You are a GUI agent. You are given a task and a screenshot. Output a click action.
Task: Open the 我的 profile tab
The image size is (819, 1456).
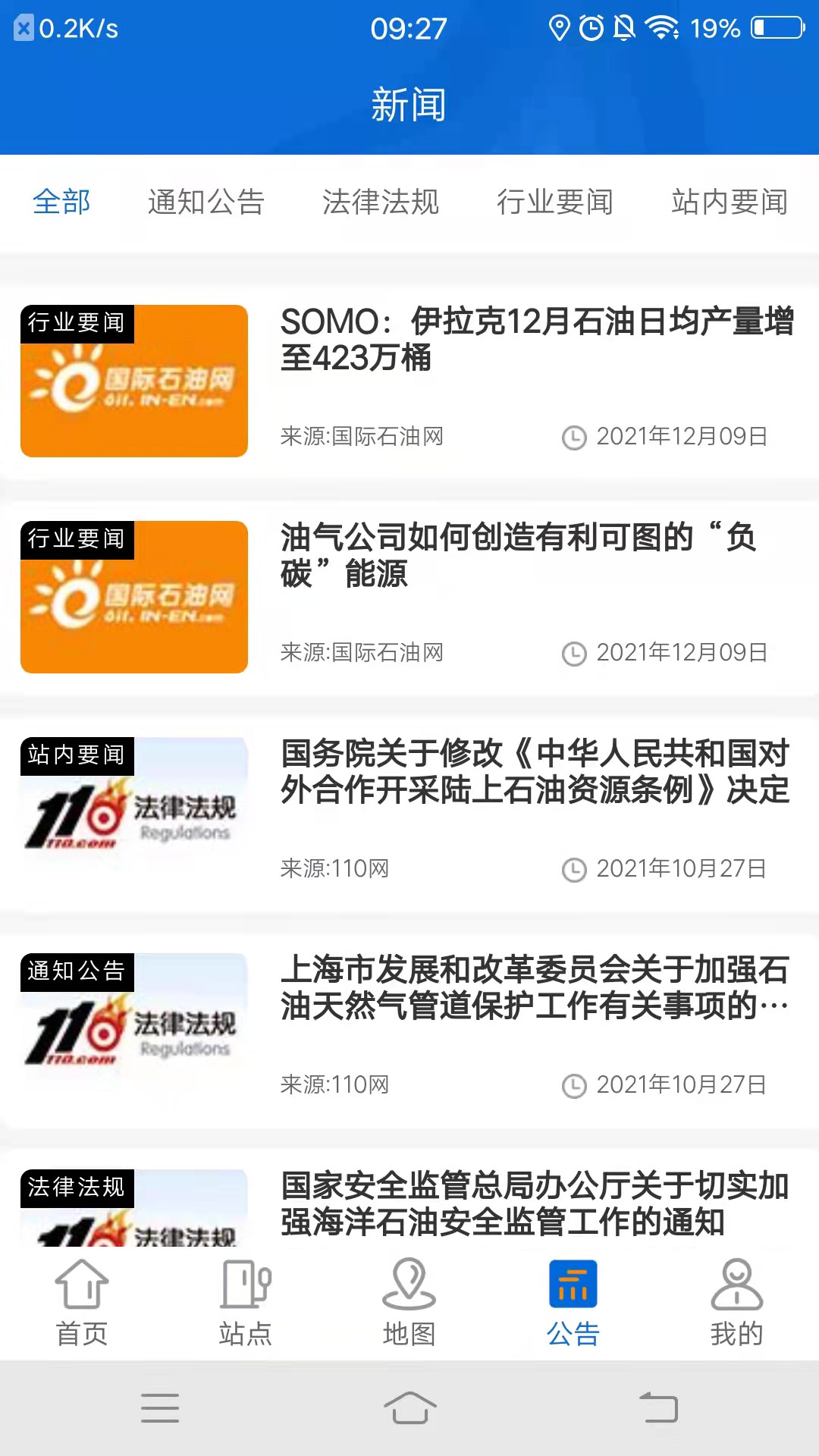(x=737, y=1303)
